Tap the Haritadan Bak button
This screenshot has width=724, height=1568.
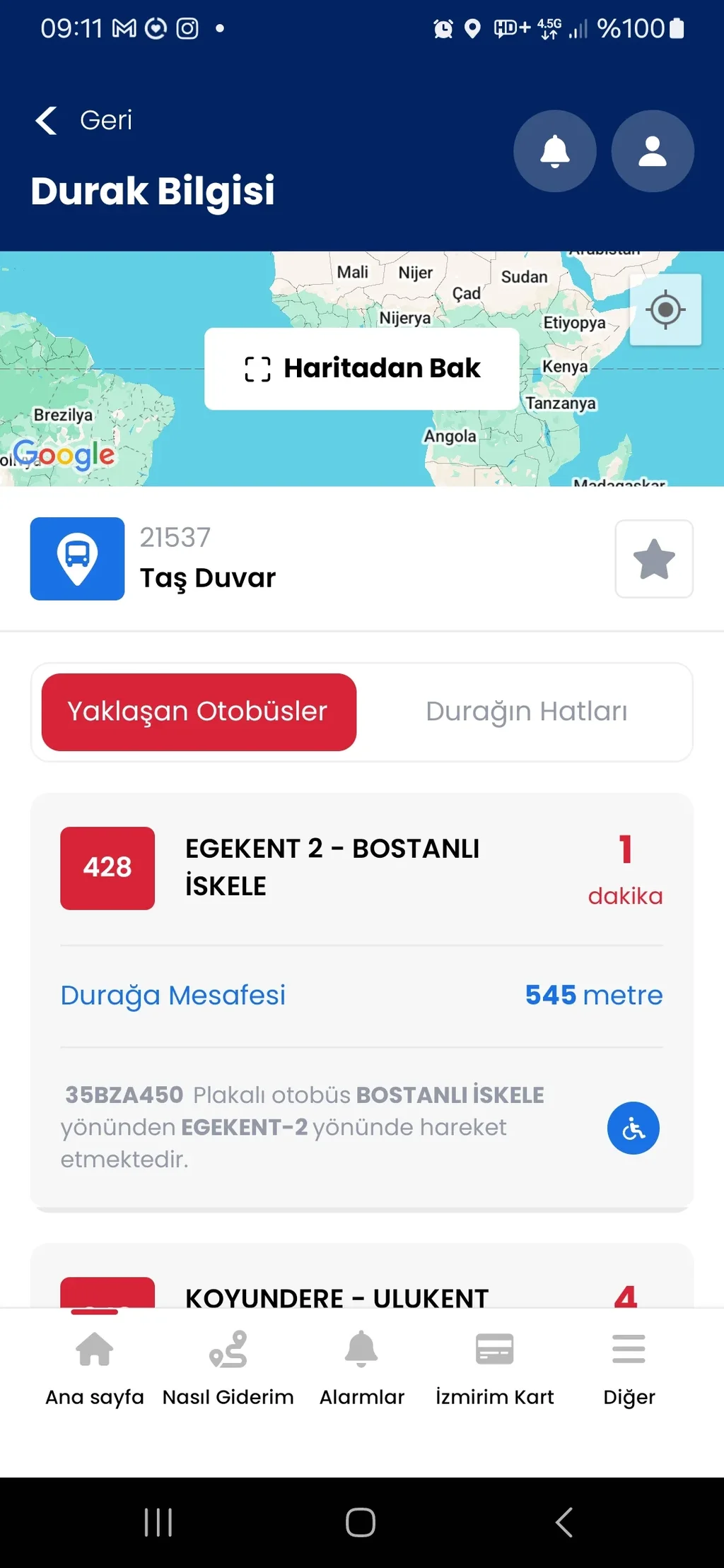[x=361, y=368]
